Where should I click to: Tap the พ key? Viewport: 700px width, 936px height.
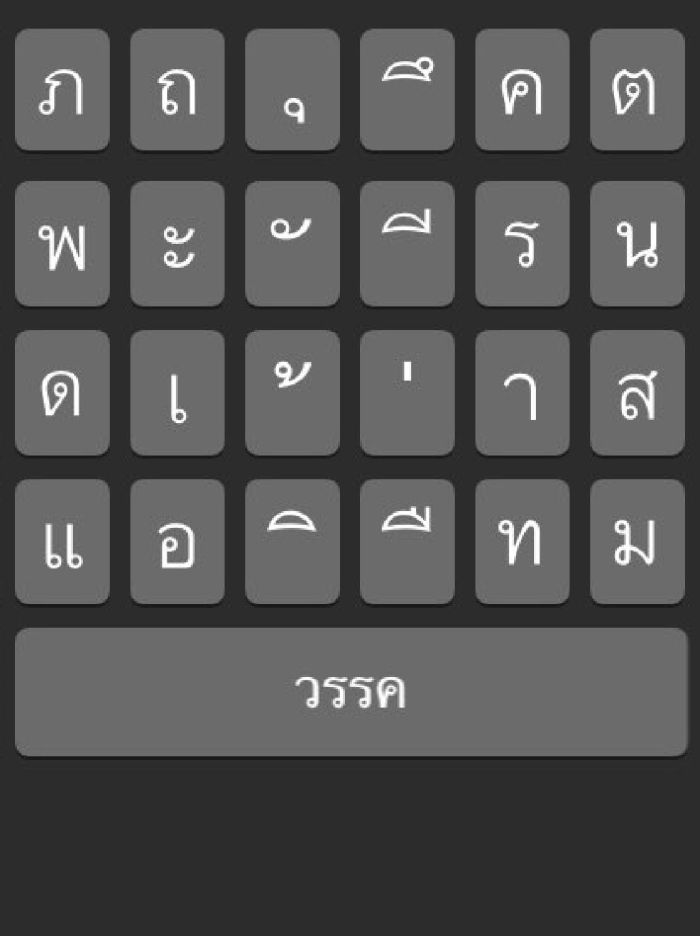pos(62,243)
